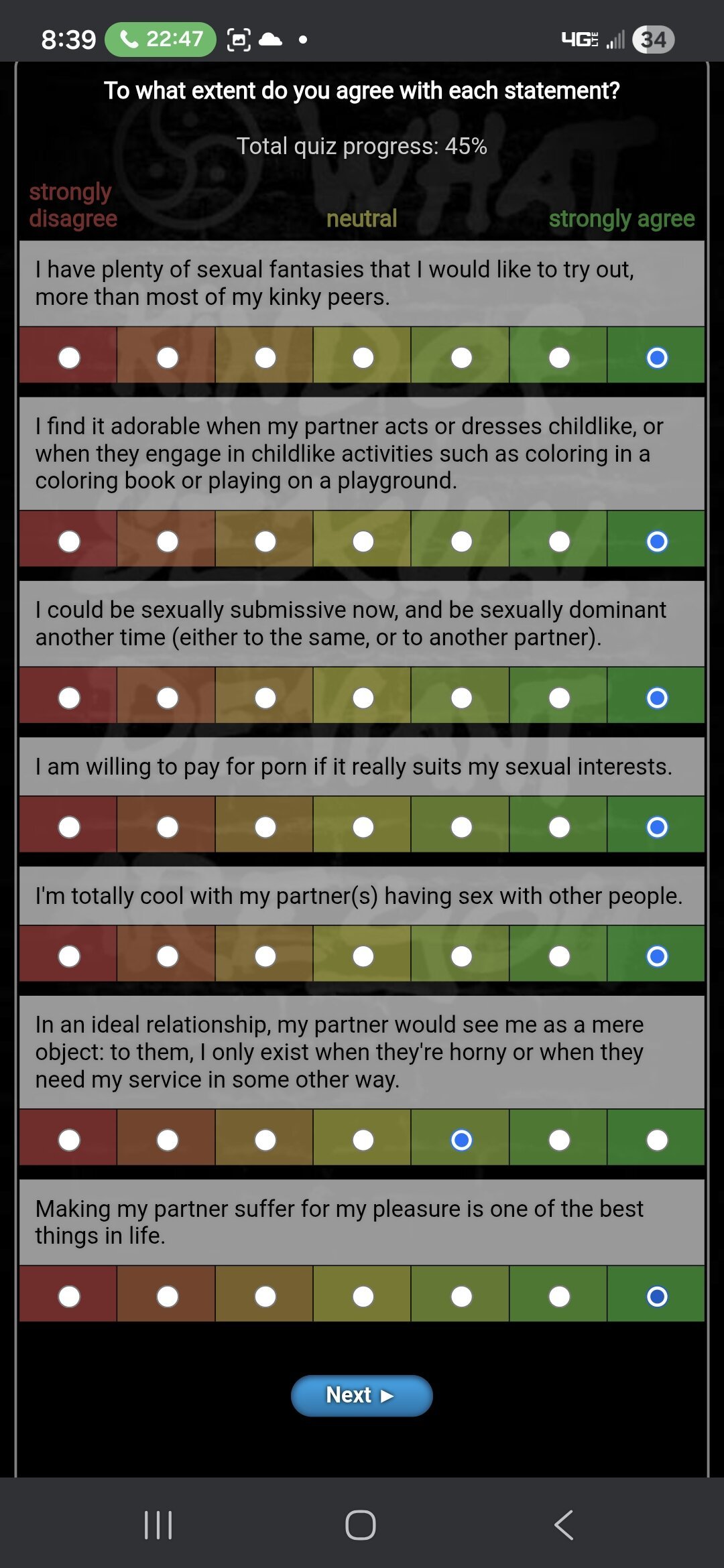
Task: Pick neutral for partner(s) with other people statement
Action: [363, 957]
